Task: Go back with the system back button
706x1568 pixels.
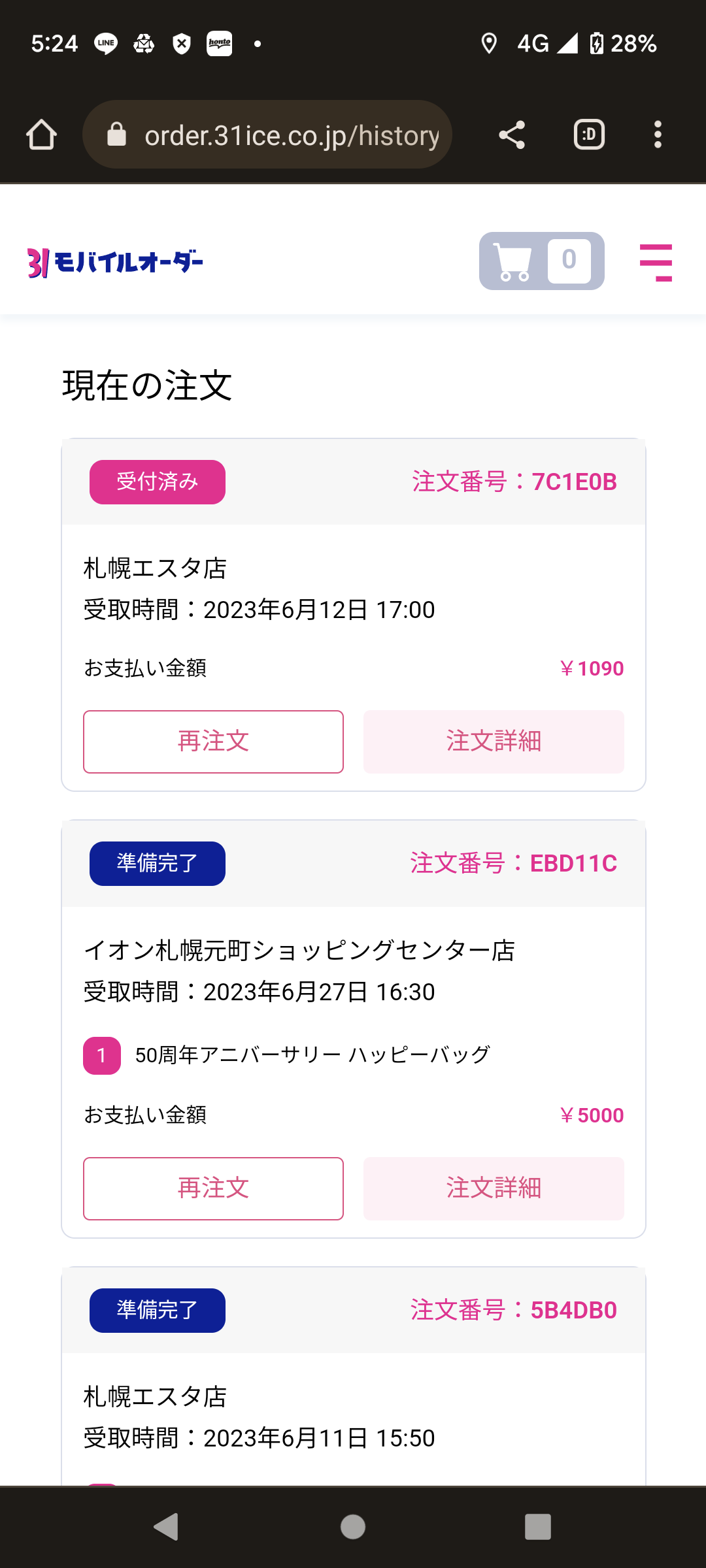Action: point(167,1527)
